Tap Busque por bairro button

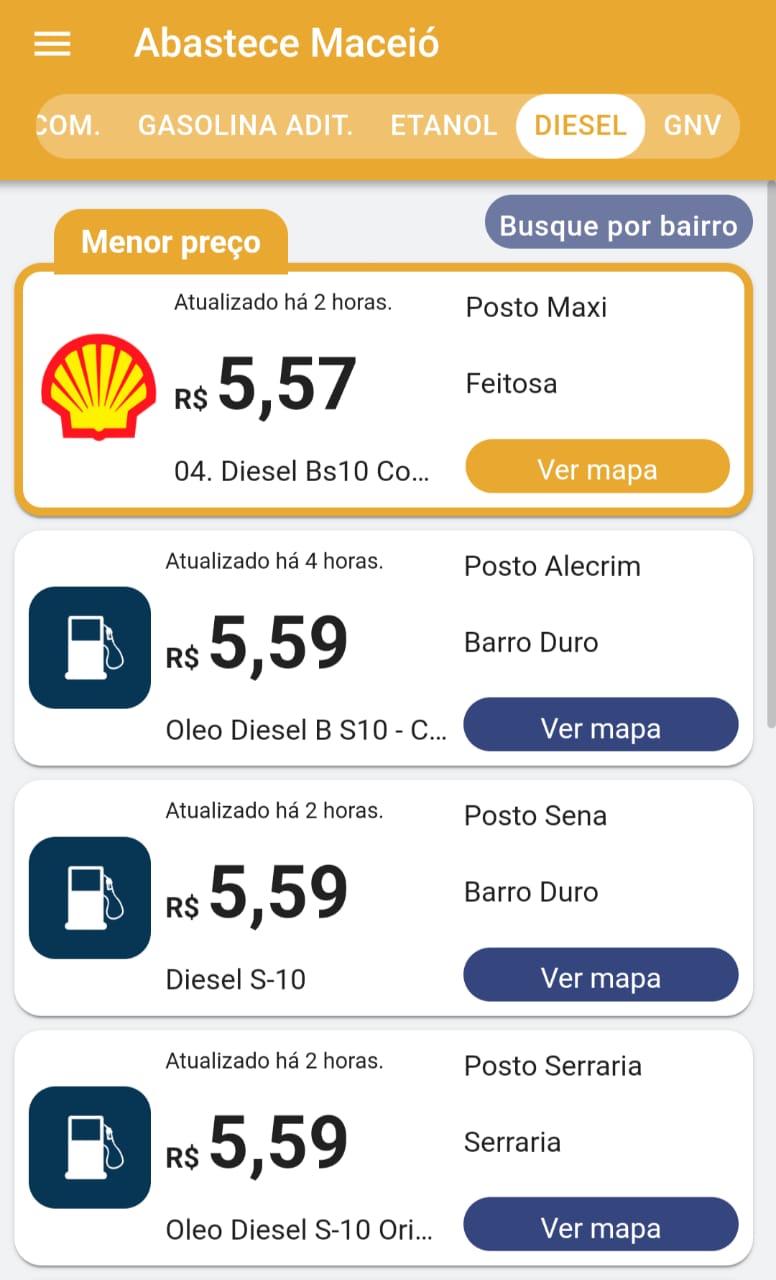point(618,224)
